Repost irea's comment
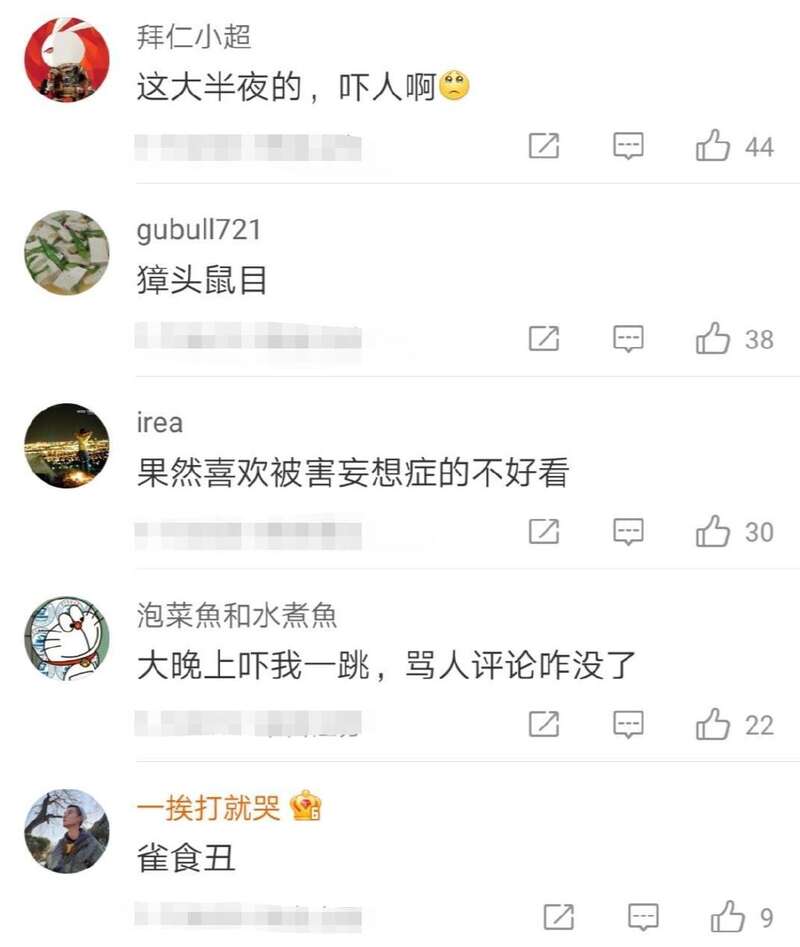The image size is (800, 947). 543,531
